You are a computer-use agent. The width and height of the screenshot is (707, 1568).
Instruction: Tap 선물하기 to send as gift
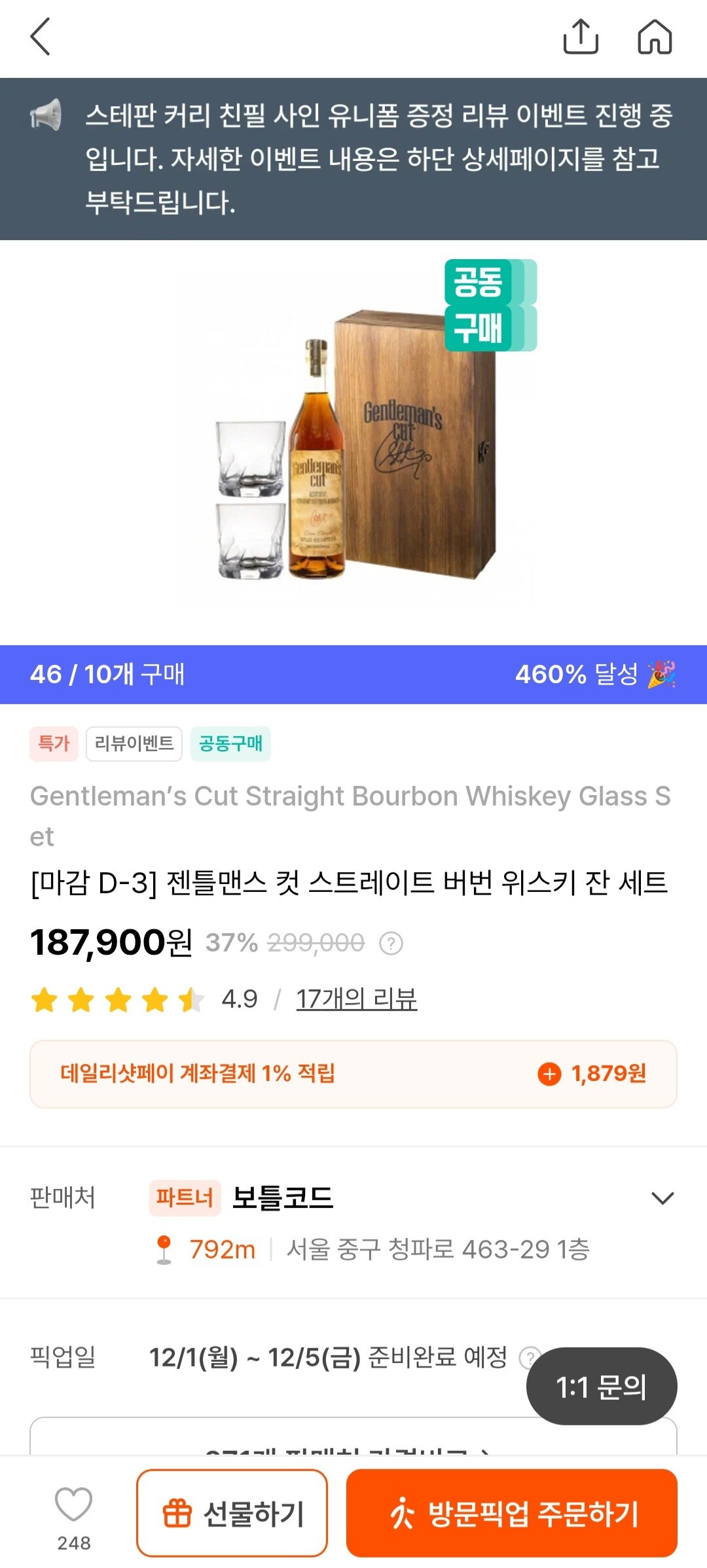(x=232, y=1513)
